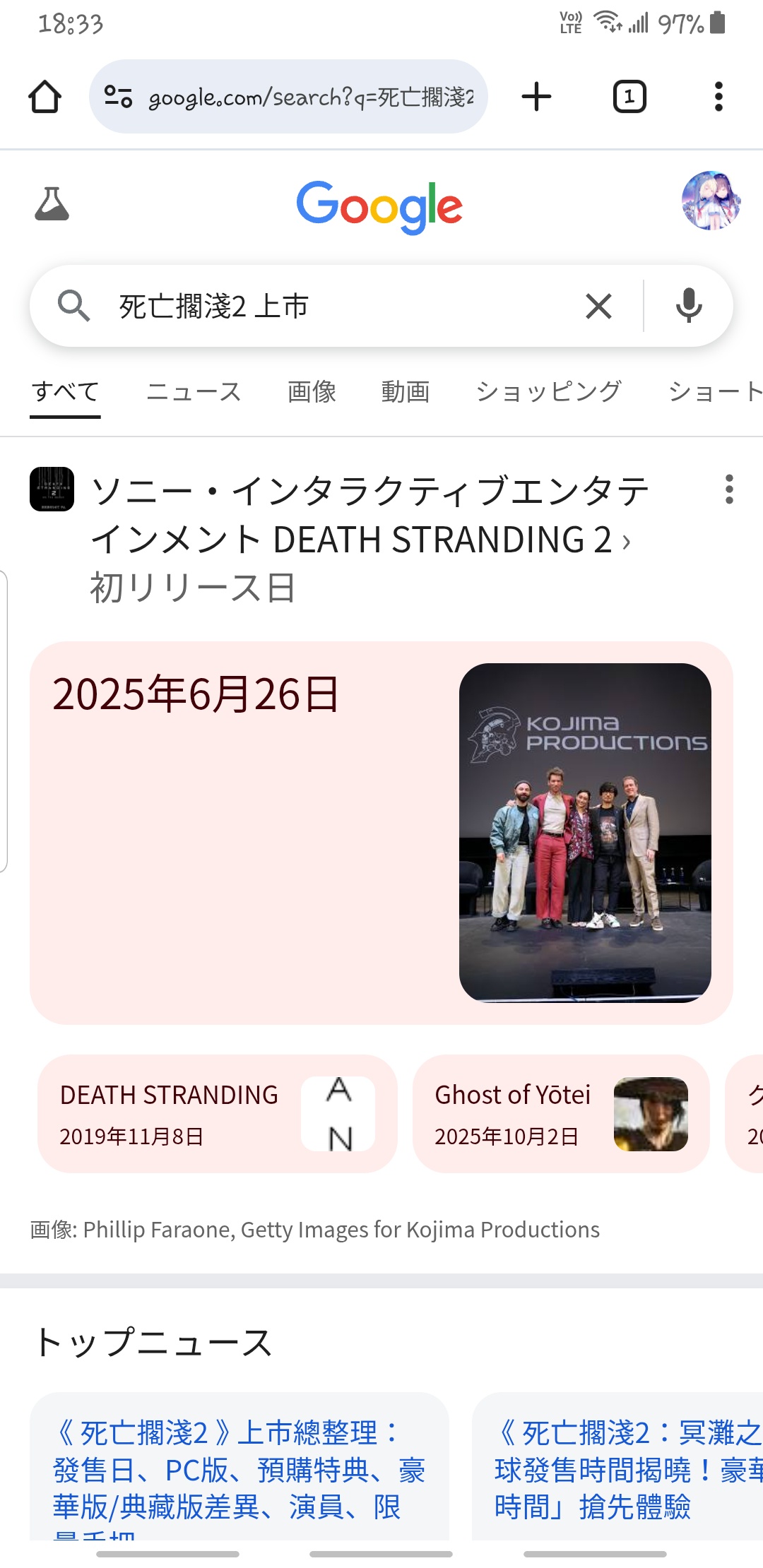Open the Google account avatar
The width and height of the screenshot is (763, 1568).
[711, 201]
